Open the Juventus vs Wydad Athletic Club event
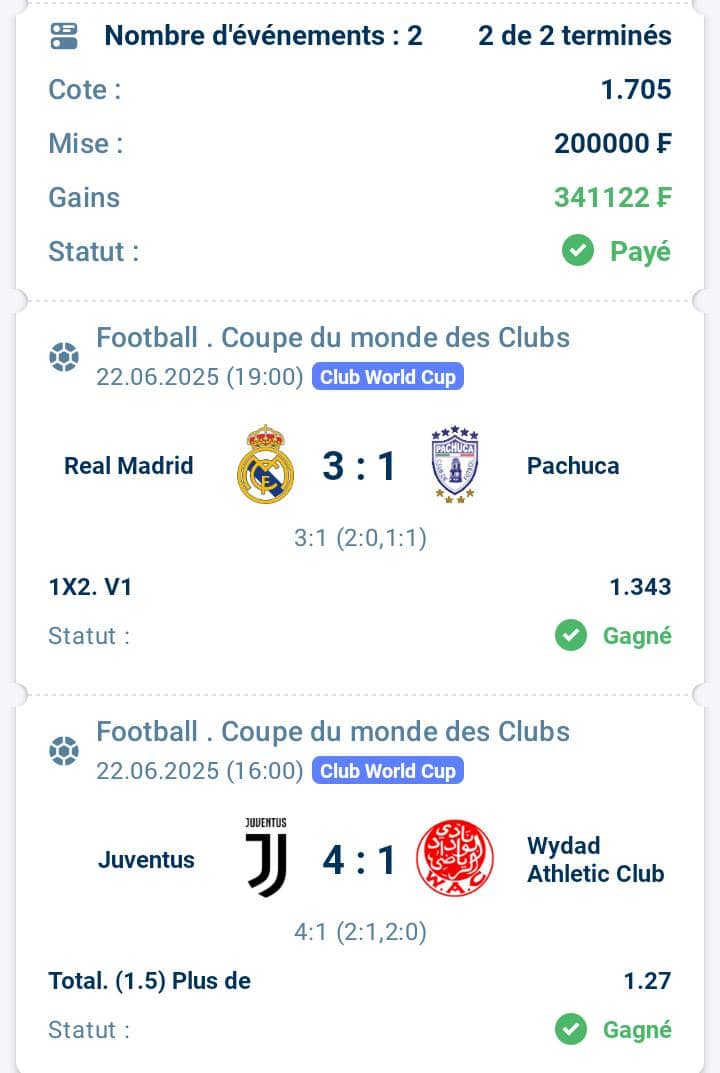This screenshot has height=1073, width=720. click(x=359, y=860)
